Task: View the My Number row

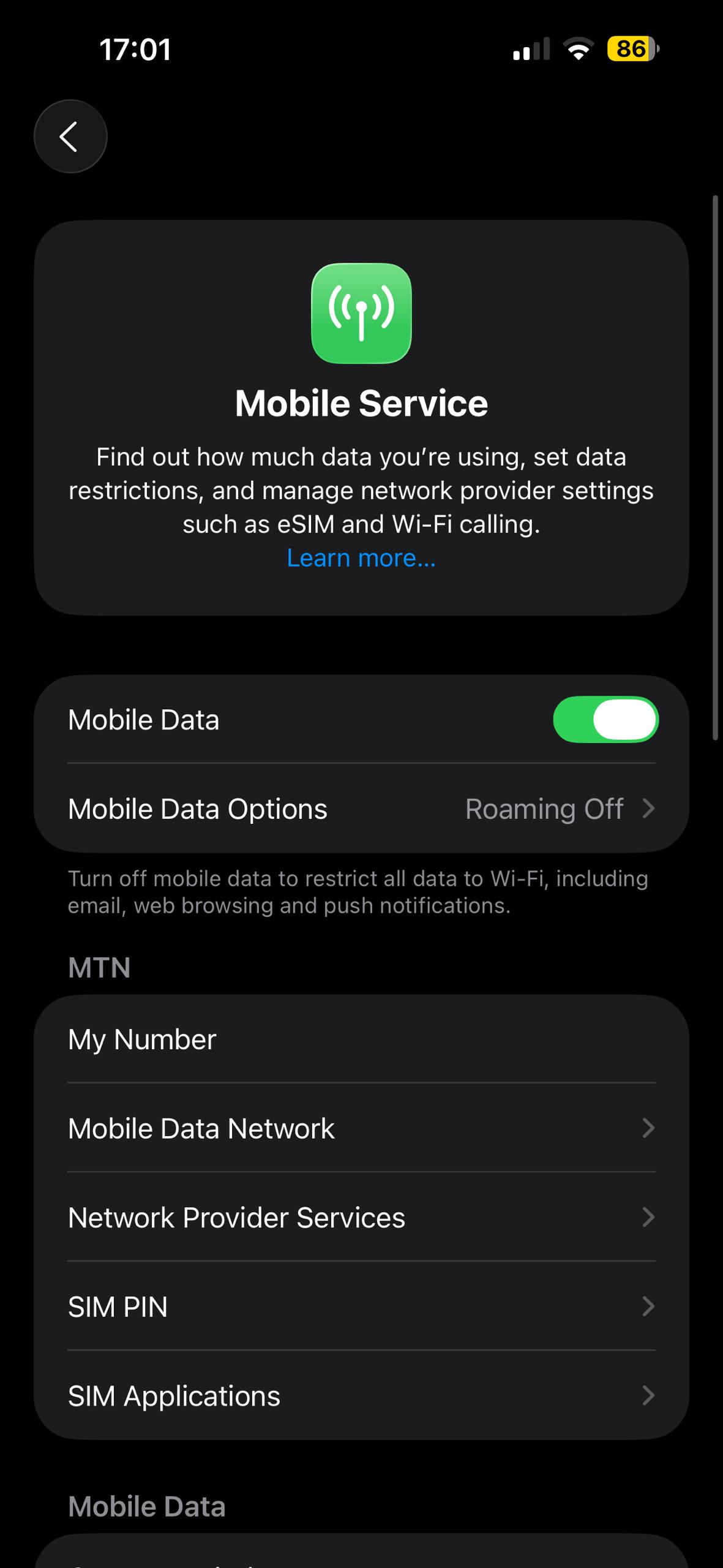Action: tap(361, 1039)
